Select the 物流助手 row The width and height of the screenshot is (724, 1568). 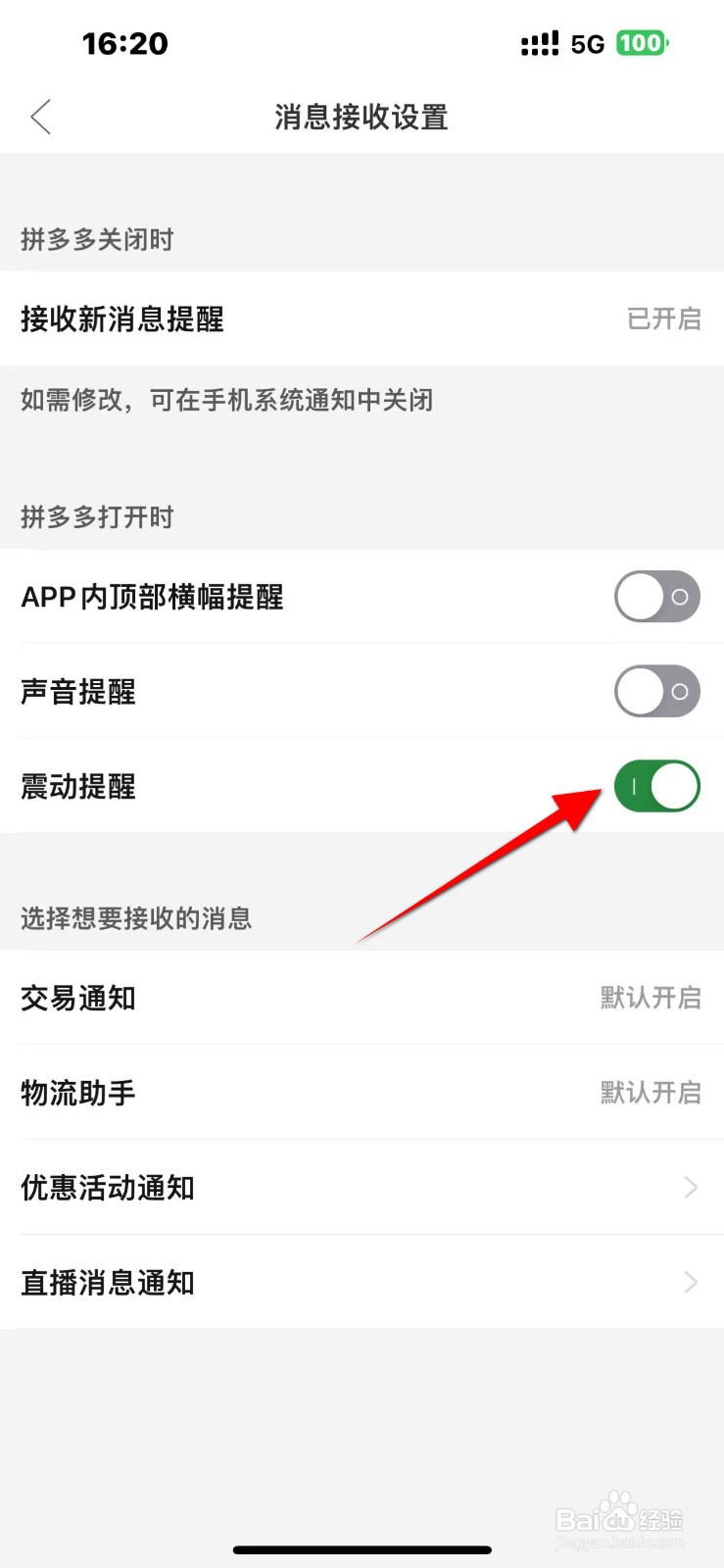point(362,1093)
